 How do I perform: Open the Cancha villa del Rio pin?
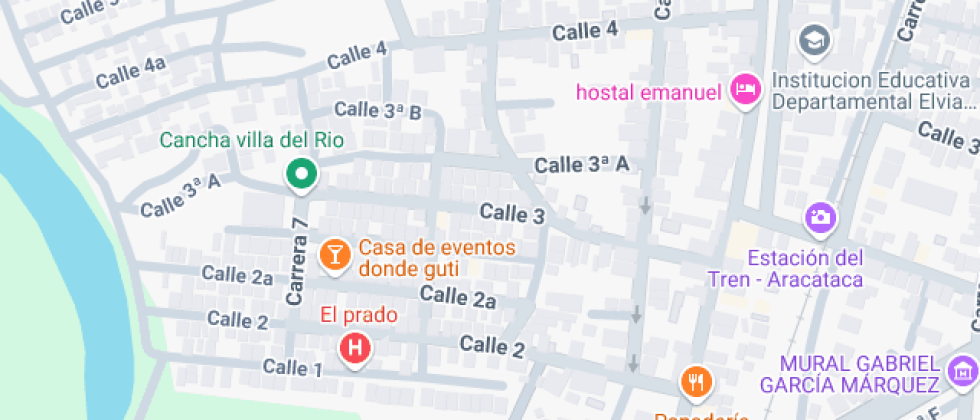[300, 175]
